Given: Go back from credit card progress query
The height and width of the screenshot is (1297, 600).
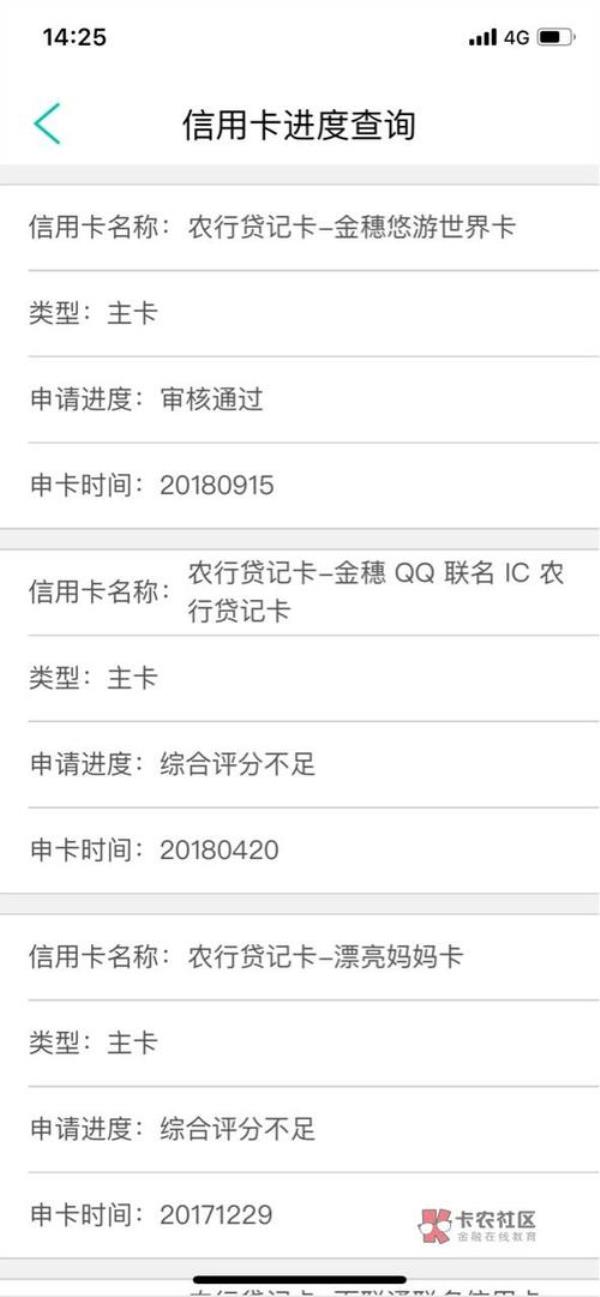Looking at the screenshot, I should tap(47, 124).
